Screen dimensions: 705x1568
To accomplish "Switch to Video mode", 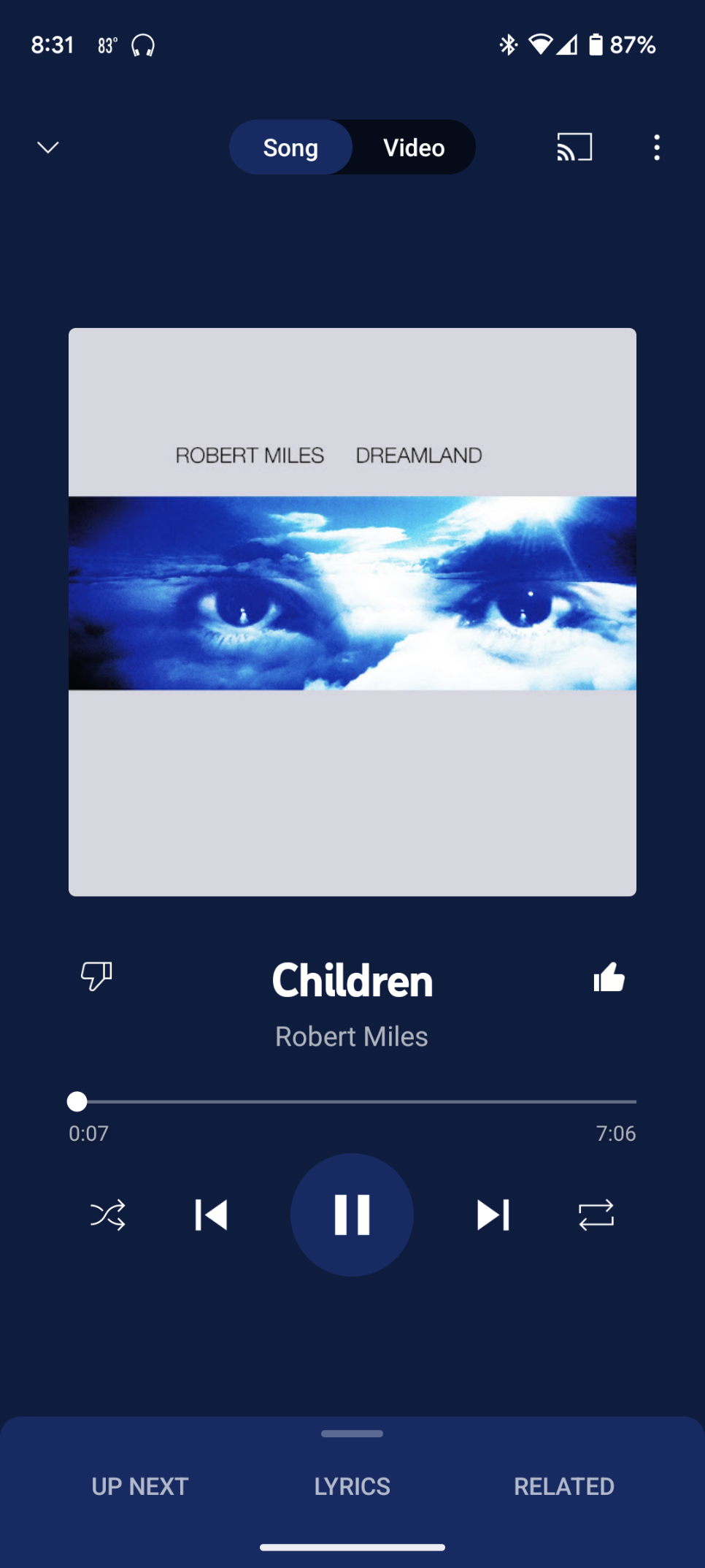I will (x=414, y=148).
